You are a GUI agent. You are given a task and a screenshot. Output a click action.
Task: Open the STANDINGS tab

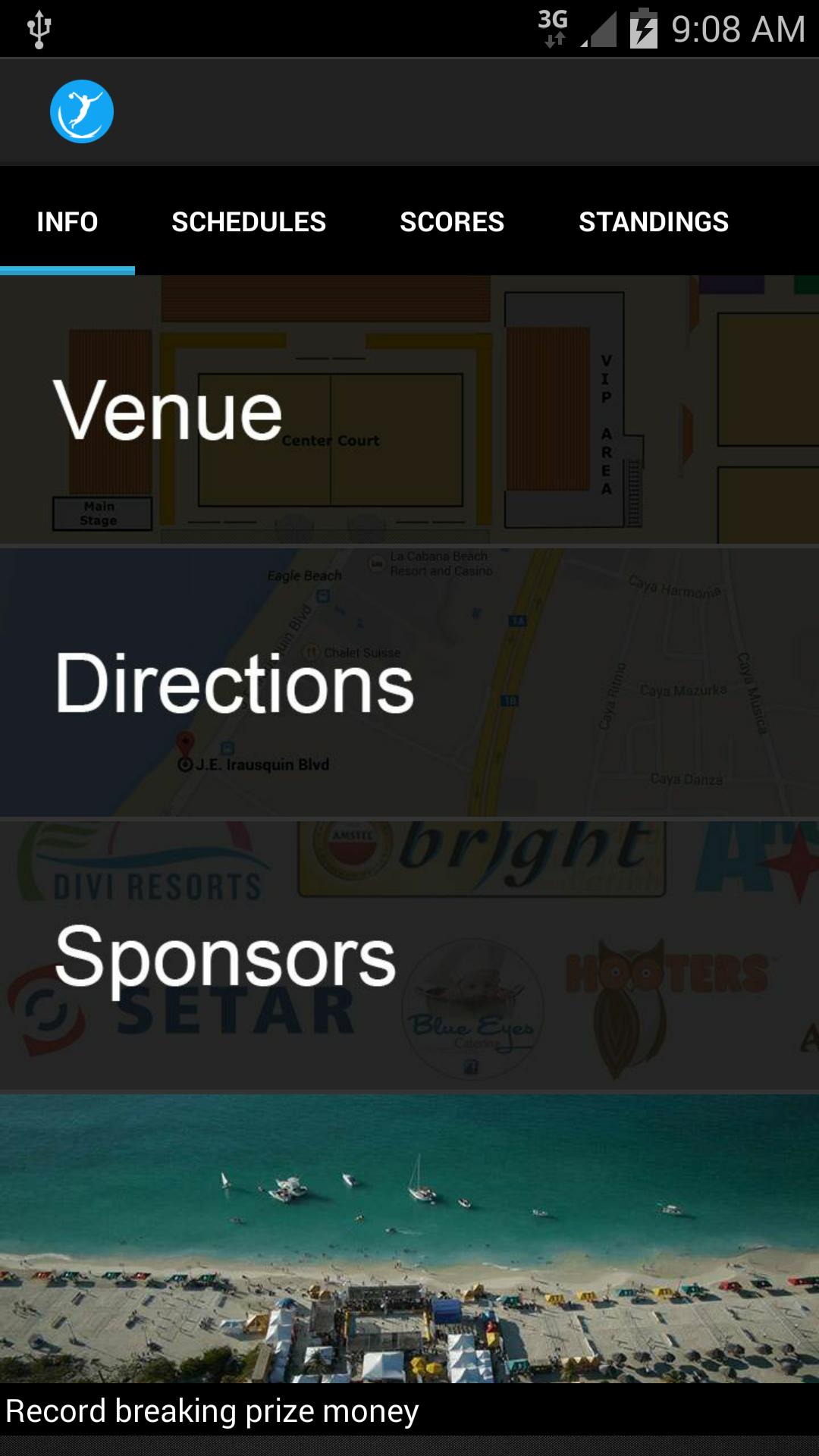pos(654,221)
